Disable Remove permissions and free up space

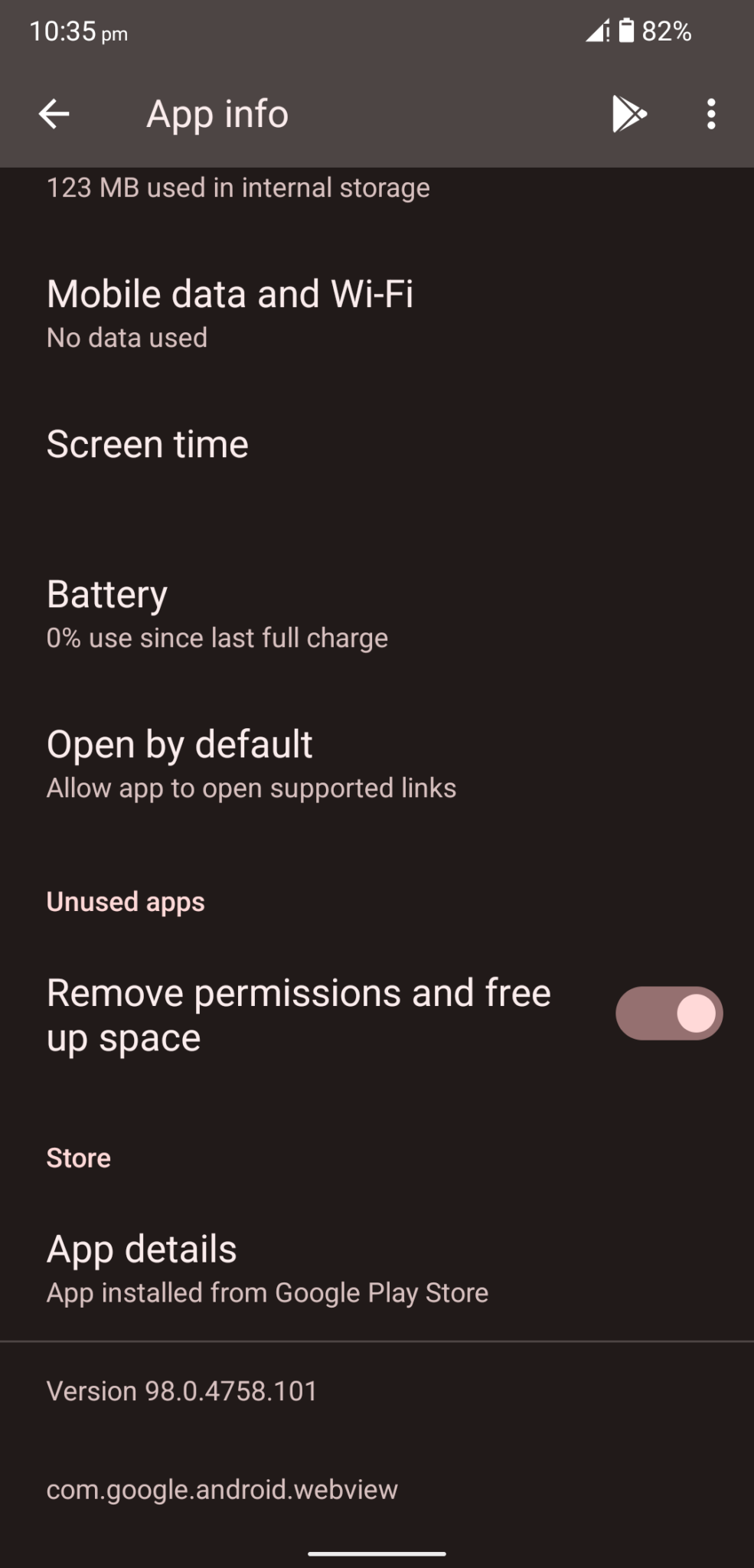(x=668, y=1012)
